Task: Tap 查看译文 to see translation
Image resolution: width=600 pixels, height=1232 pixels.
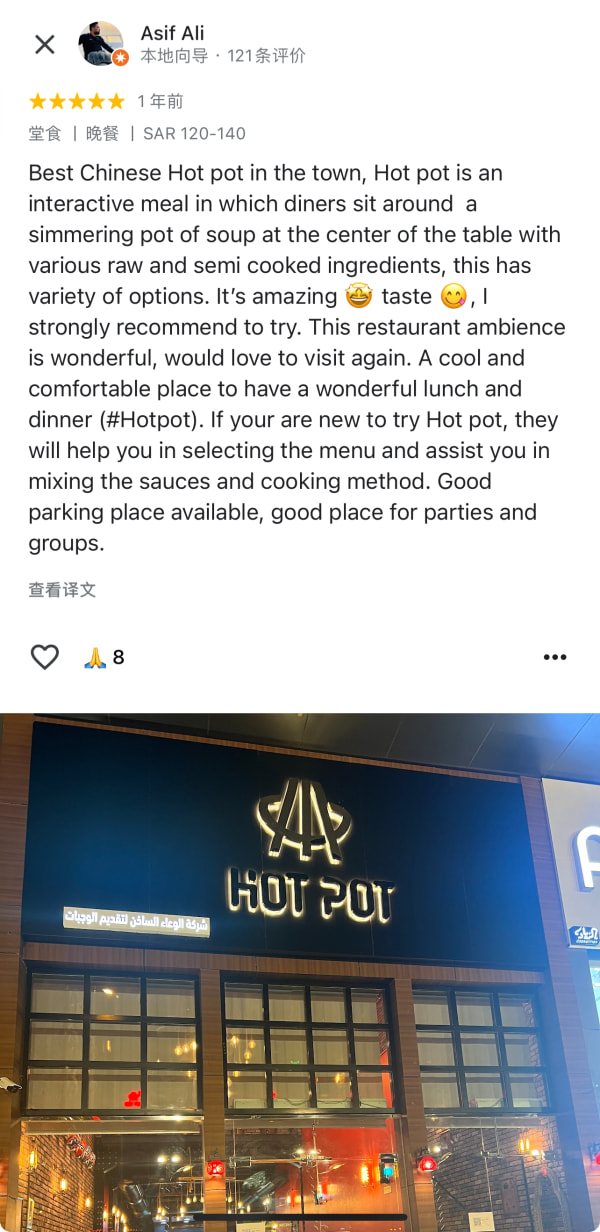Action: (x=62, y=590)
